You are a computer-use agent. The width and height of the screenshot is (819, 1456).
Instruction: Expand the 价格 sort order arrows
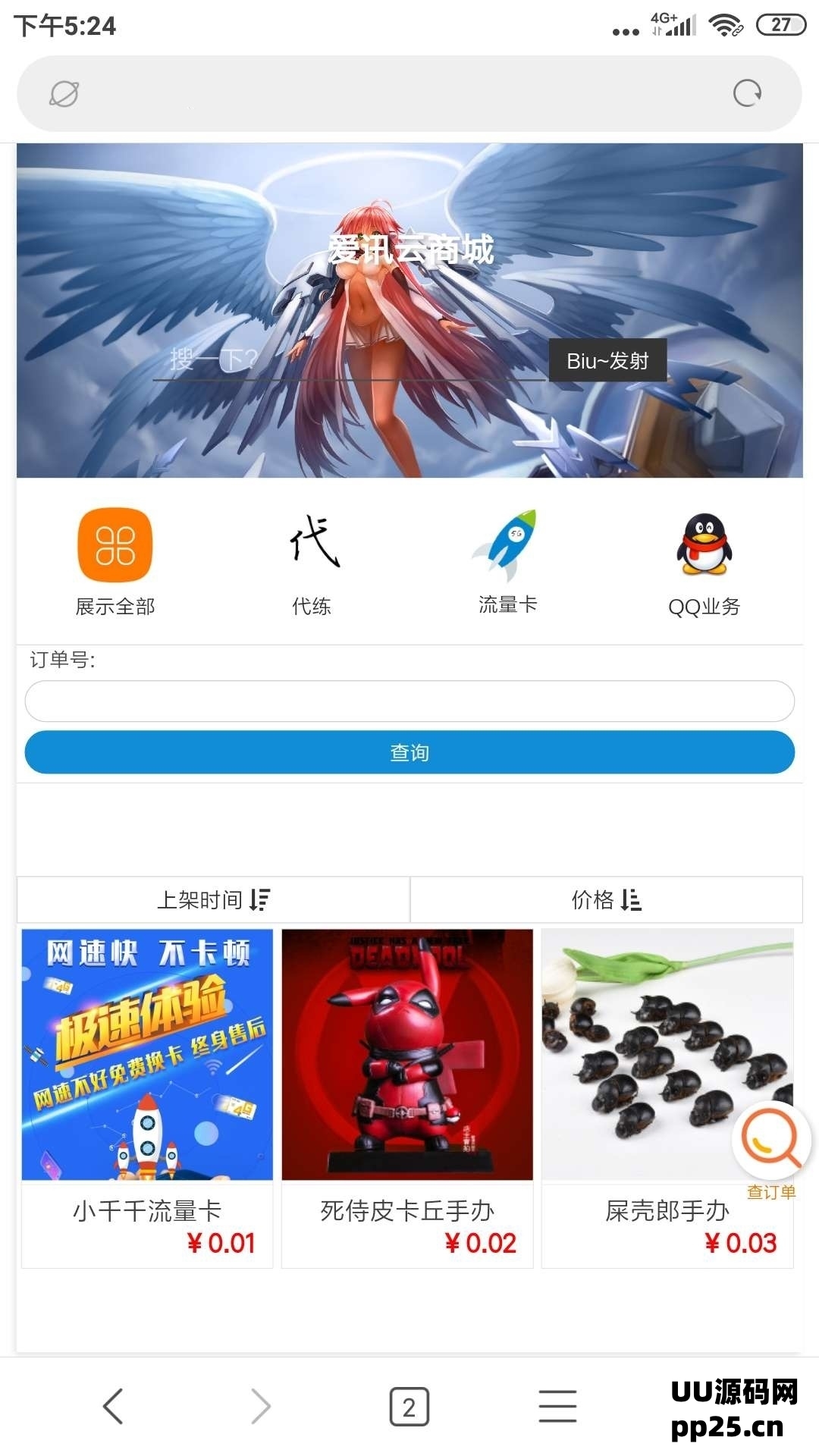tap(632, 900)
